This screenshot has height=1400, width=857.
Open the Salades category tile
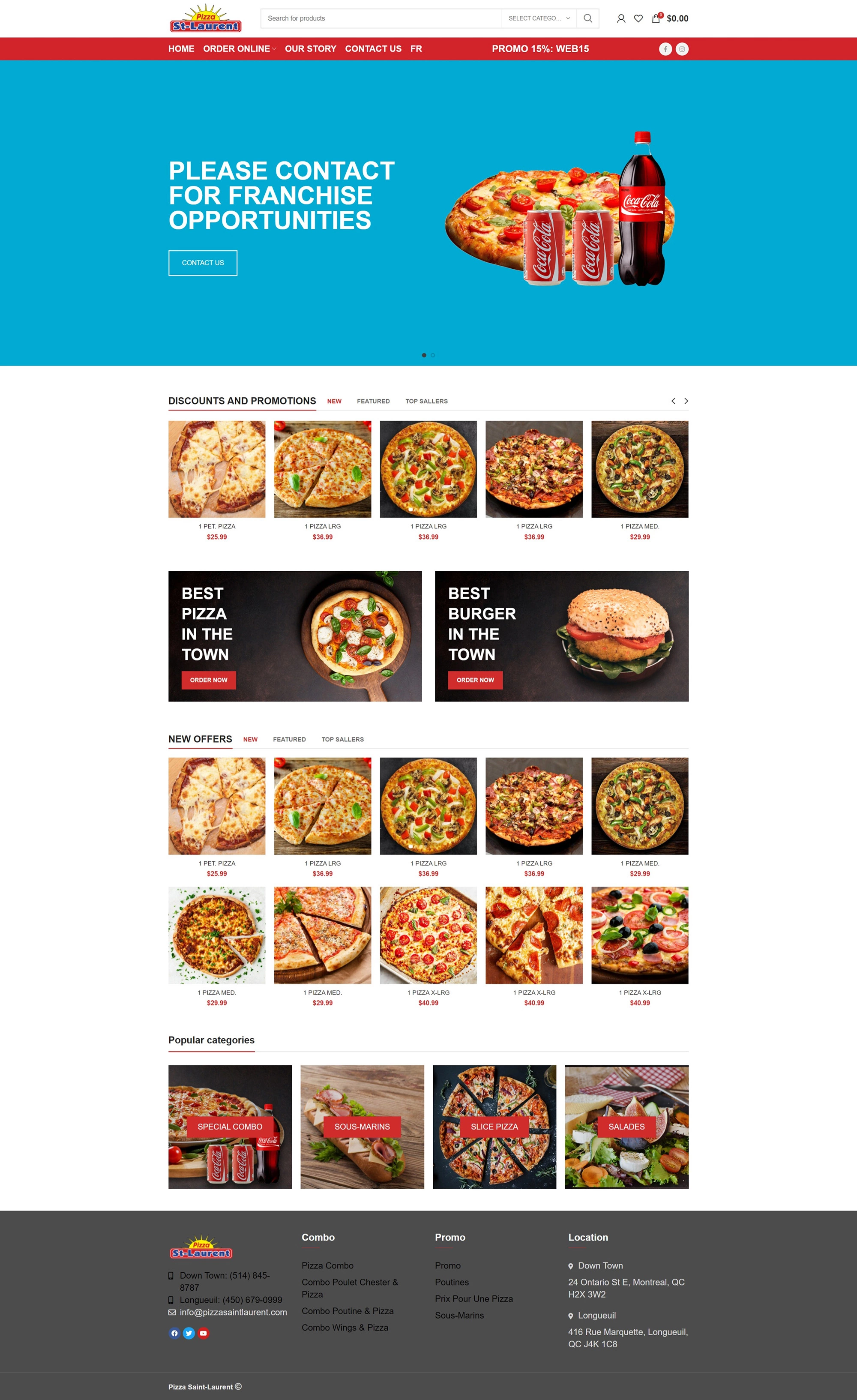pyautogui.click(x=626, y=1127)
